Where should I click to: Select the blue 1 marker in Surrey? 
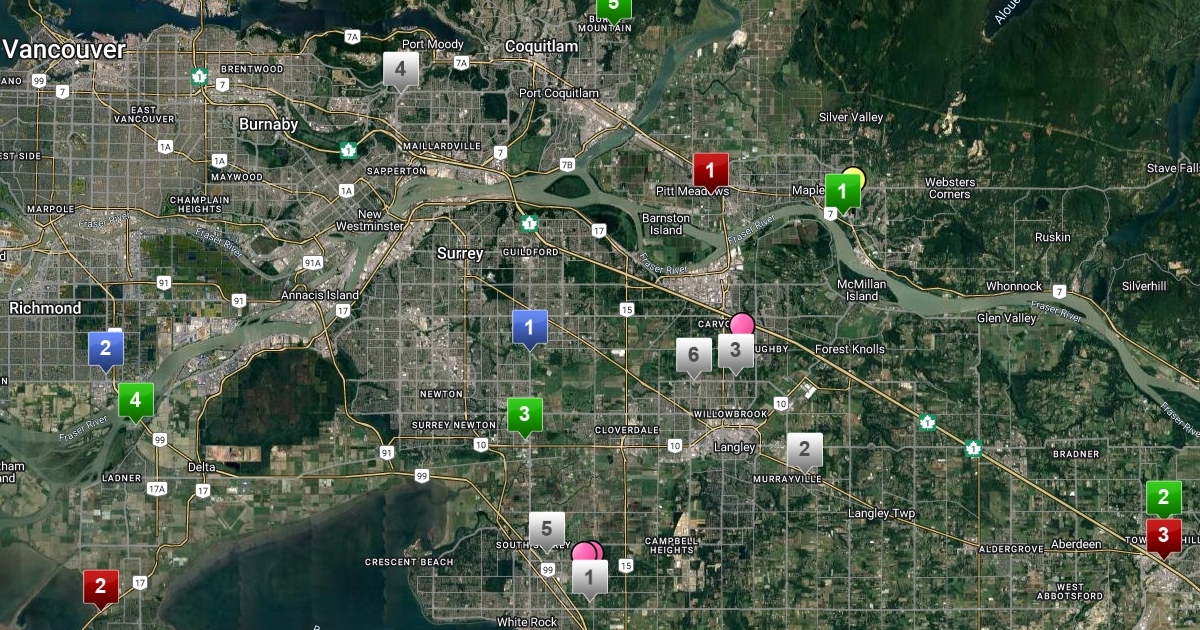(x=529, y=326)
